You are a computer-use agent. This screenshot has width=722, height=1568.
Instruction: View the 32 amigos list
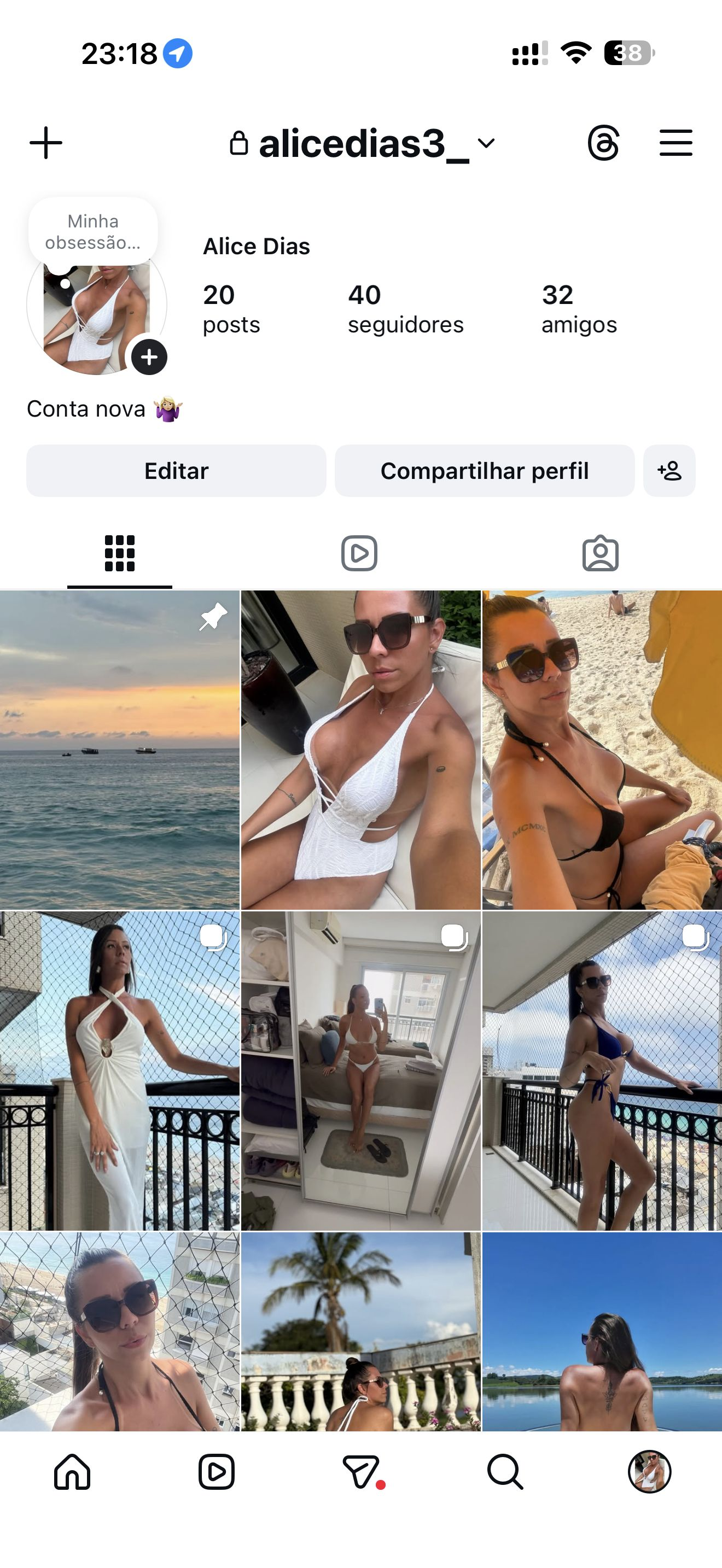579,309
